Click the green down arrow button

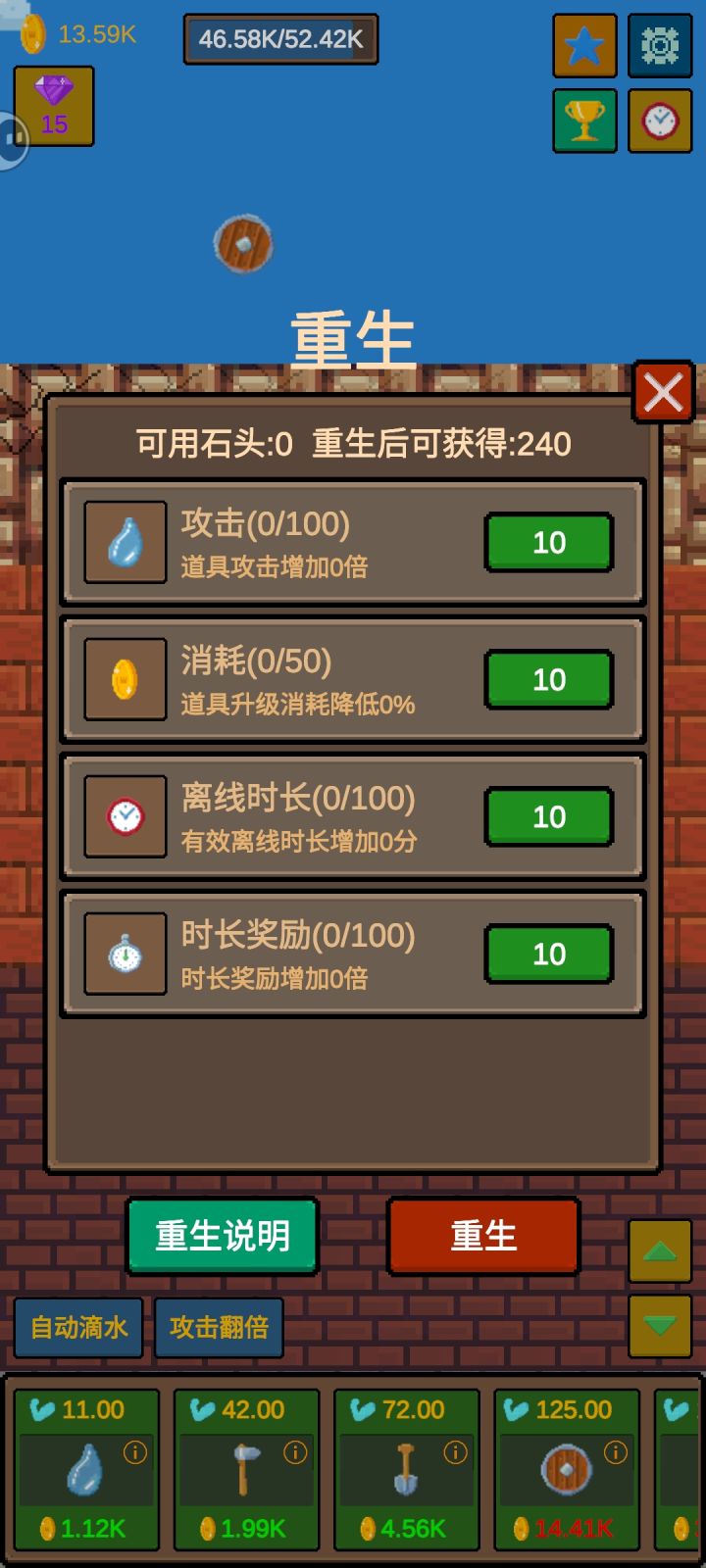[660, 1328]
